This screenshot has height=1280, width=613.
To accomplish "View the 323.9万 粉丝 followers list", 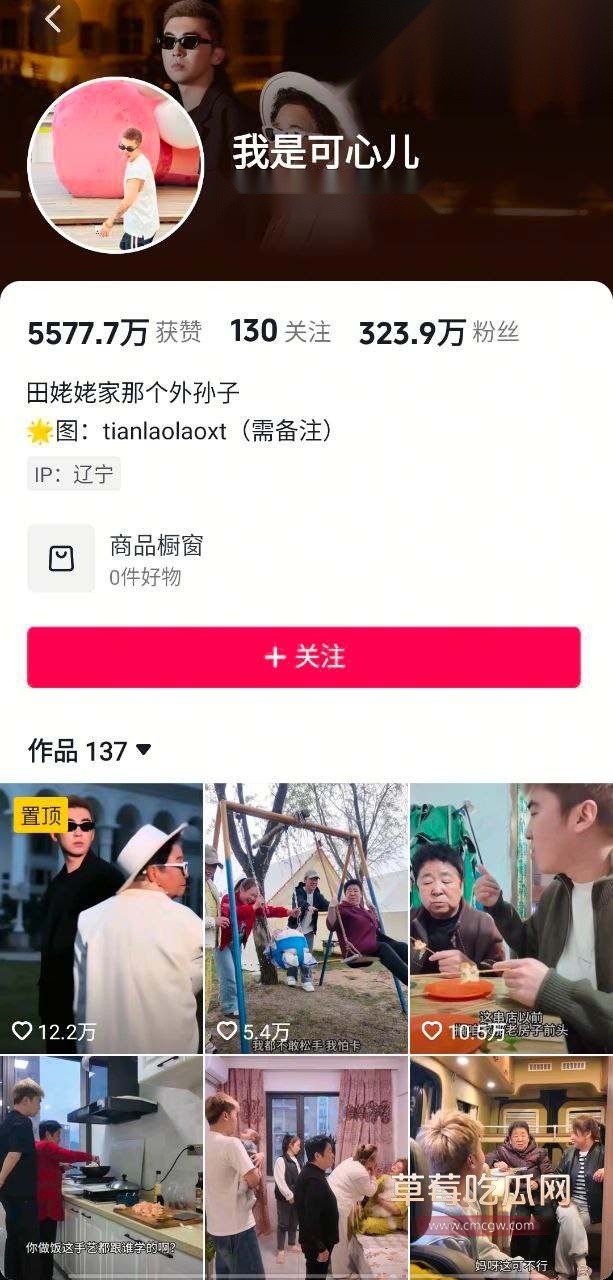I will pyautogui.click(x=438, y=333).
